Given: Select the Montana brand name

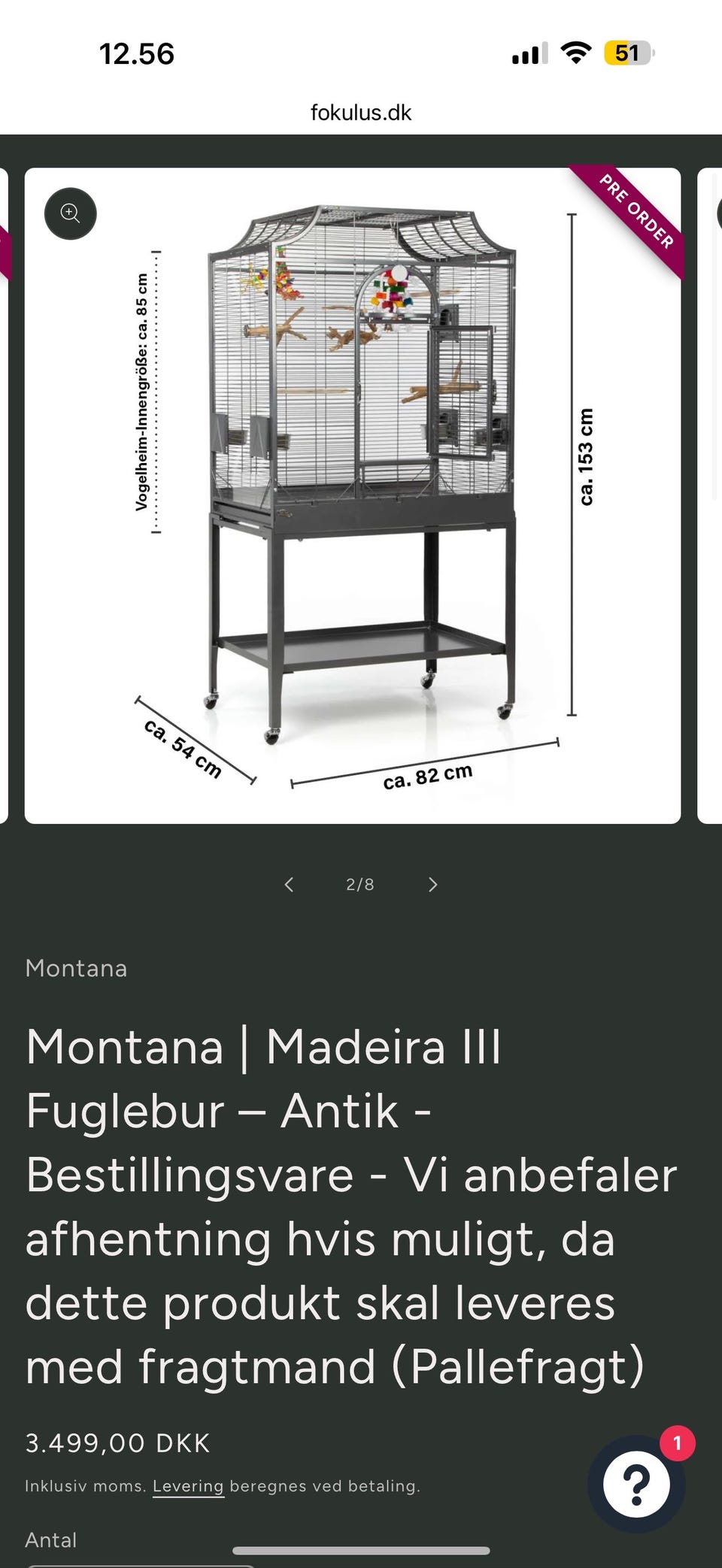Looking at the screenshot, I should (76, 968).
